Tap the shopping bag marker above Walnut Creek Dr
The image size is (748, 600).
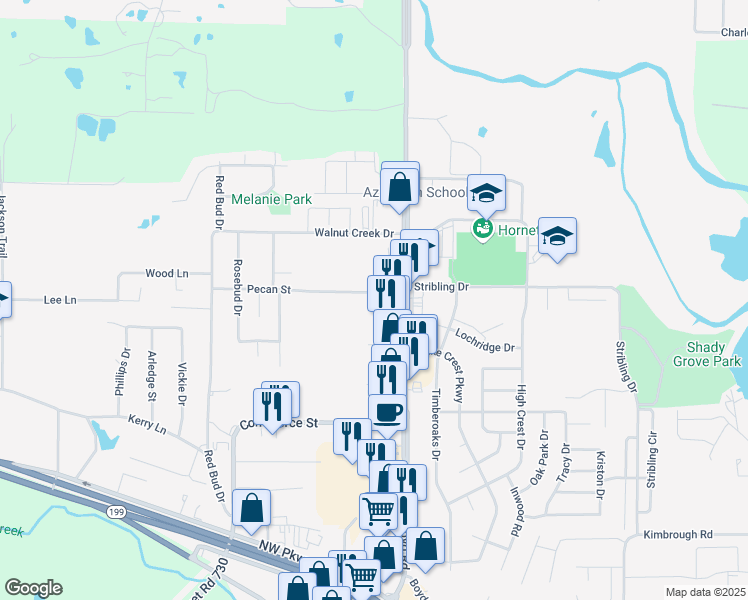pyautogui.click(x=400, y=184)
